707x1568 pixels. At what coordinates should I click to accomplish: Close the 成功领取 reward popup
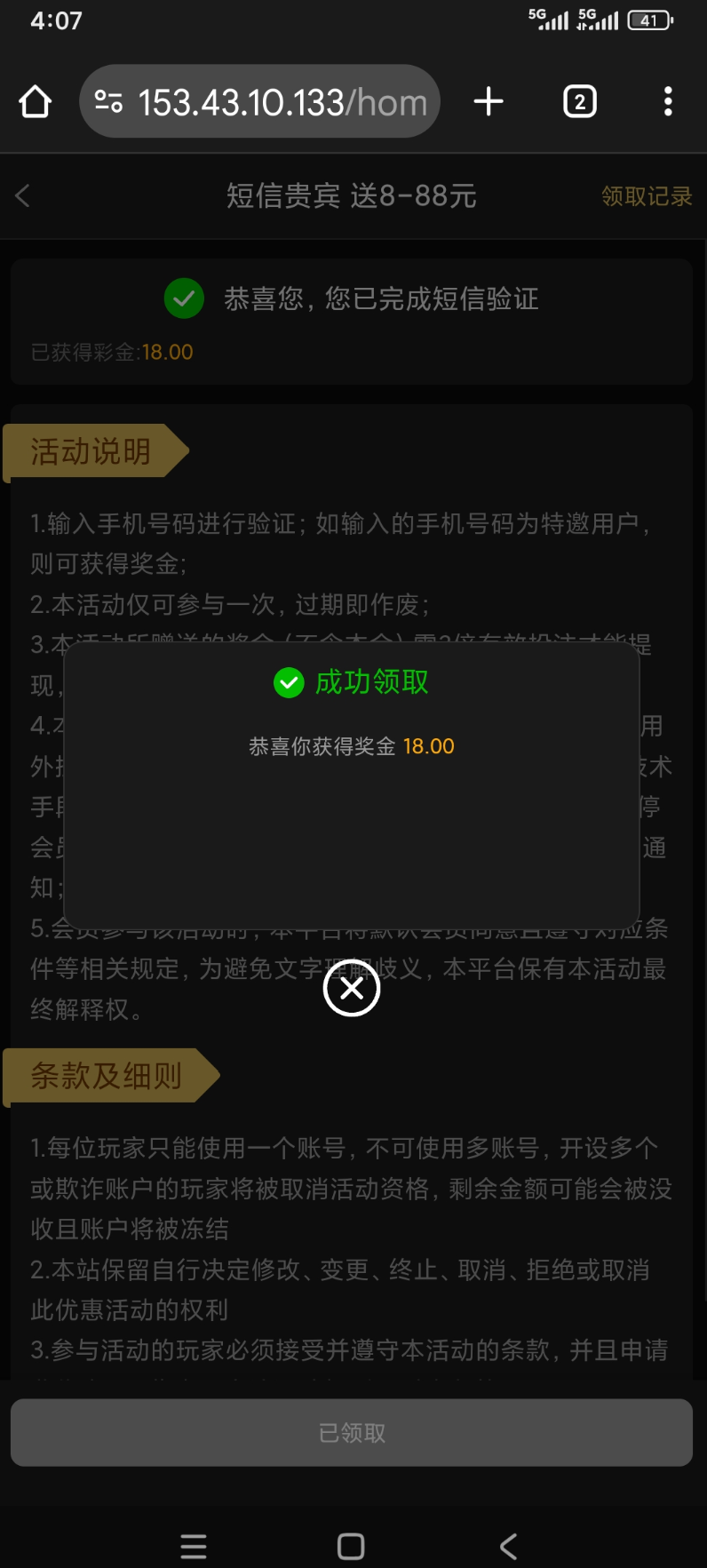click(x=352, y=989)
